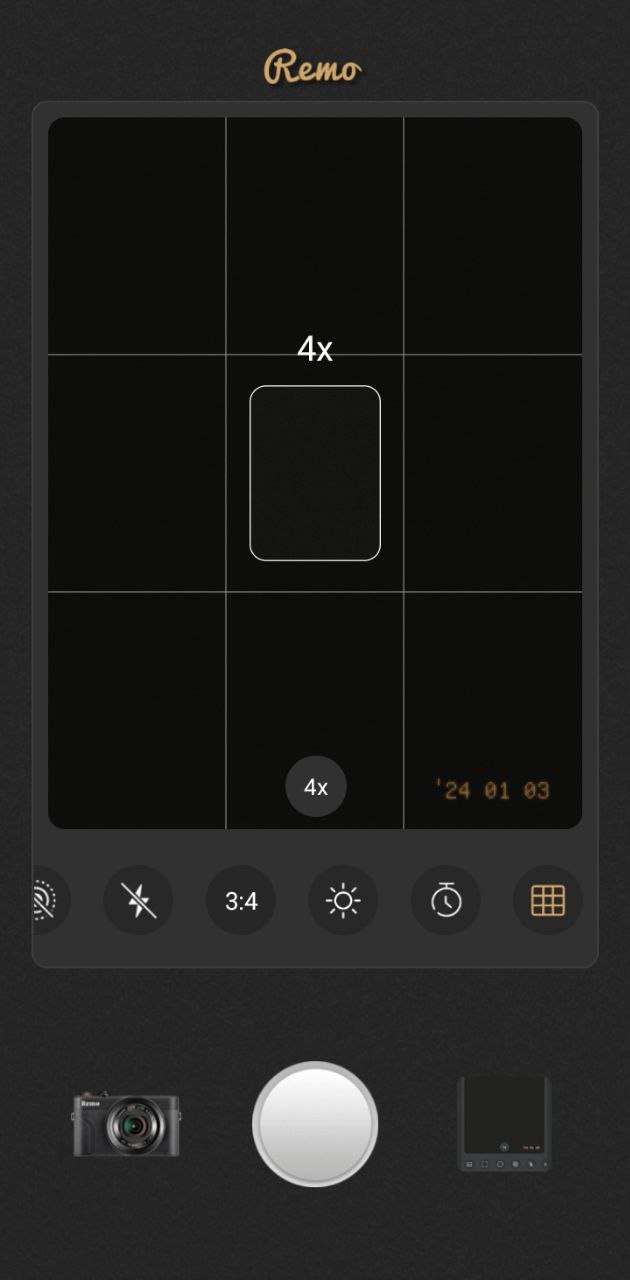Viewport: 630px width, 1280px height.
Task: Tap the 4x zoom button
Action: pyautogui.click(x=316, y=786)
